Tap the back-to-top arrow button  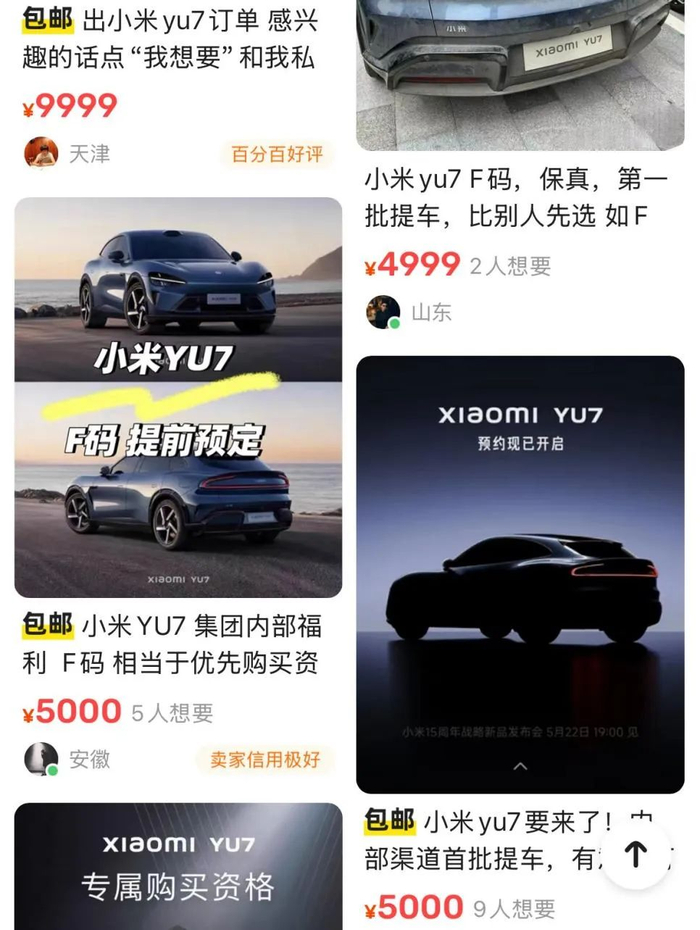(x=635, y=853)
